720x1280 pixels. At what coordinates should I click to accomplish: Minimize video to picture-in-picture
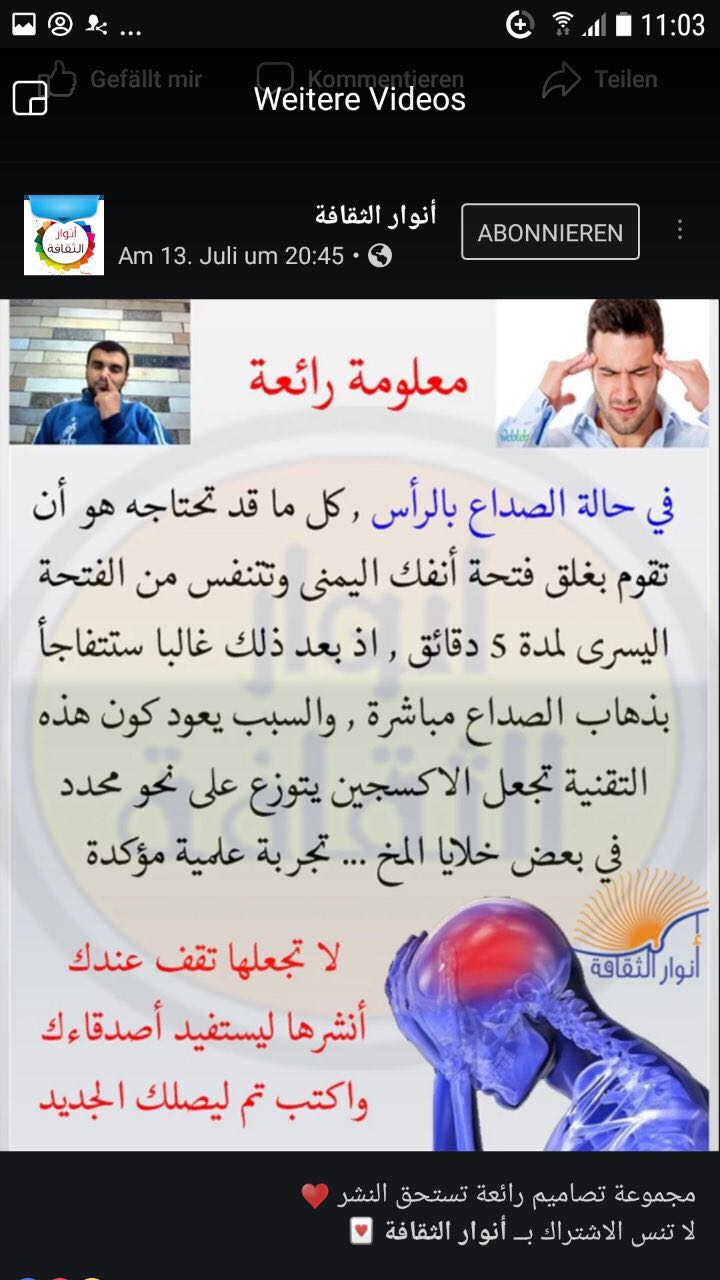[29, 98]
